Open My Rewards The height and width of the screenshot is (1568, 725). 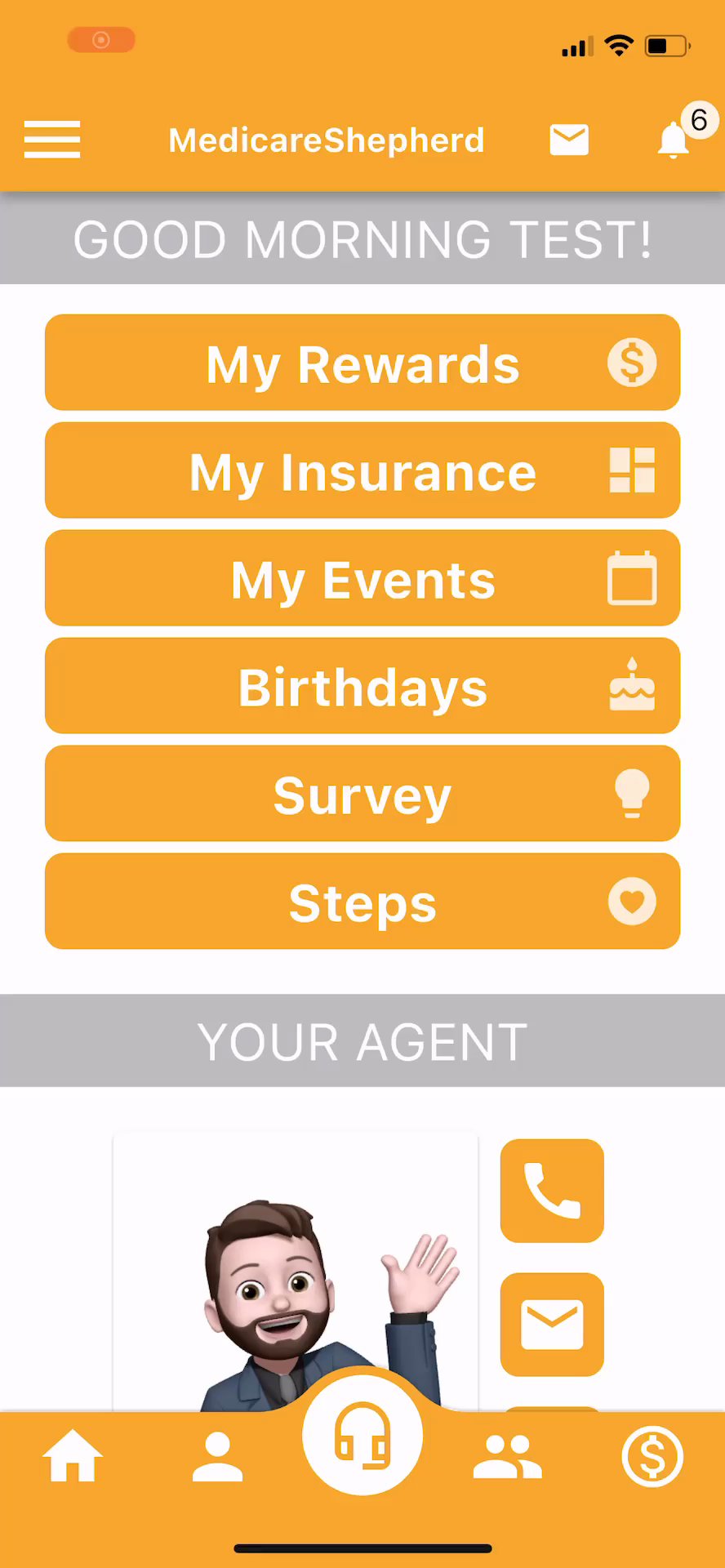(x=362, y=363)
